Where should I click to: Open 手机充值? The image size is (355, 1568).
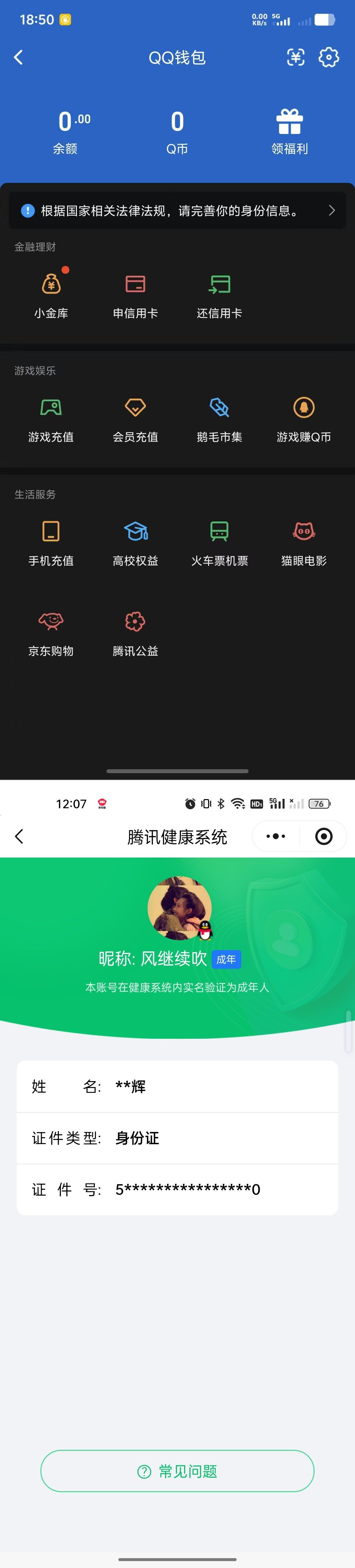pos(51,542)
